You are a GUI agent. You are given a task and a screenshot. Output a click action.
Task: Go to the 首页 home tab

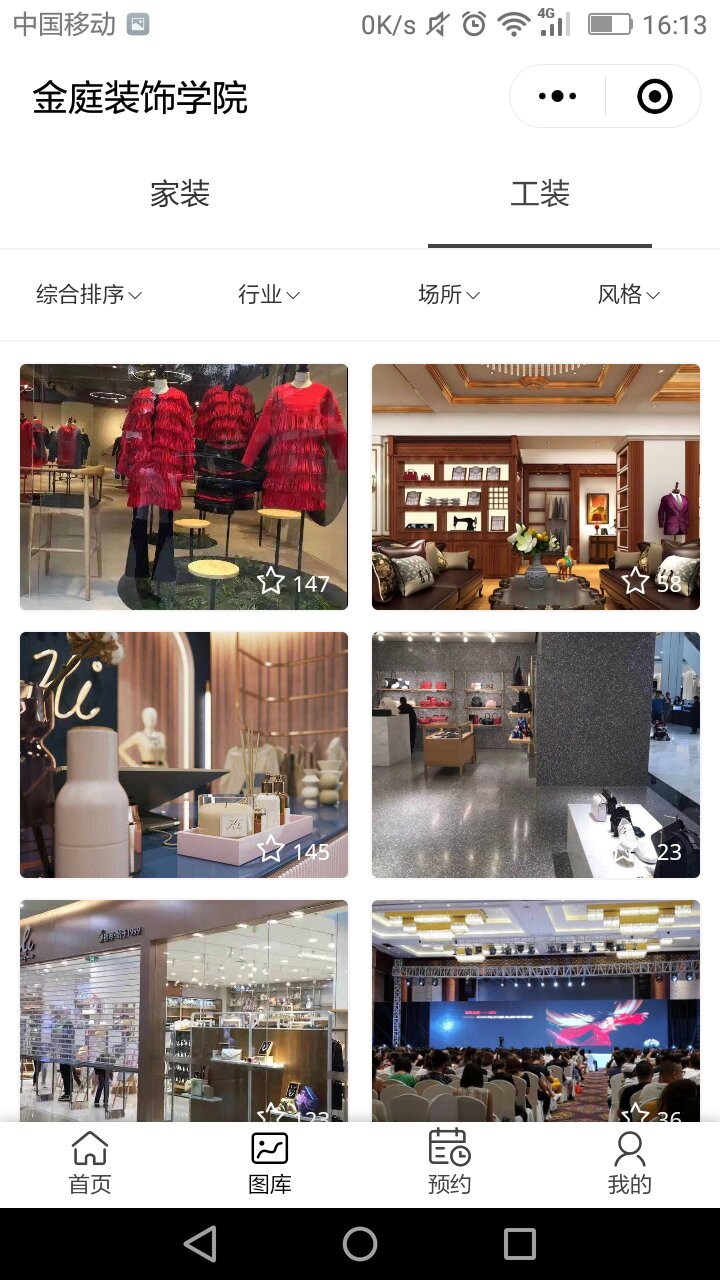click(x=90, y=1163)
